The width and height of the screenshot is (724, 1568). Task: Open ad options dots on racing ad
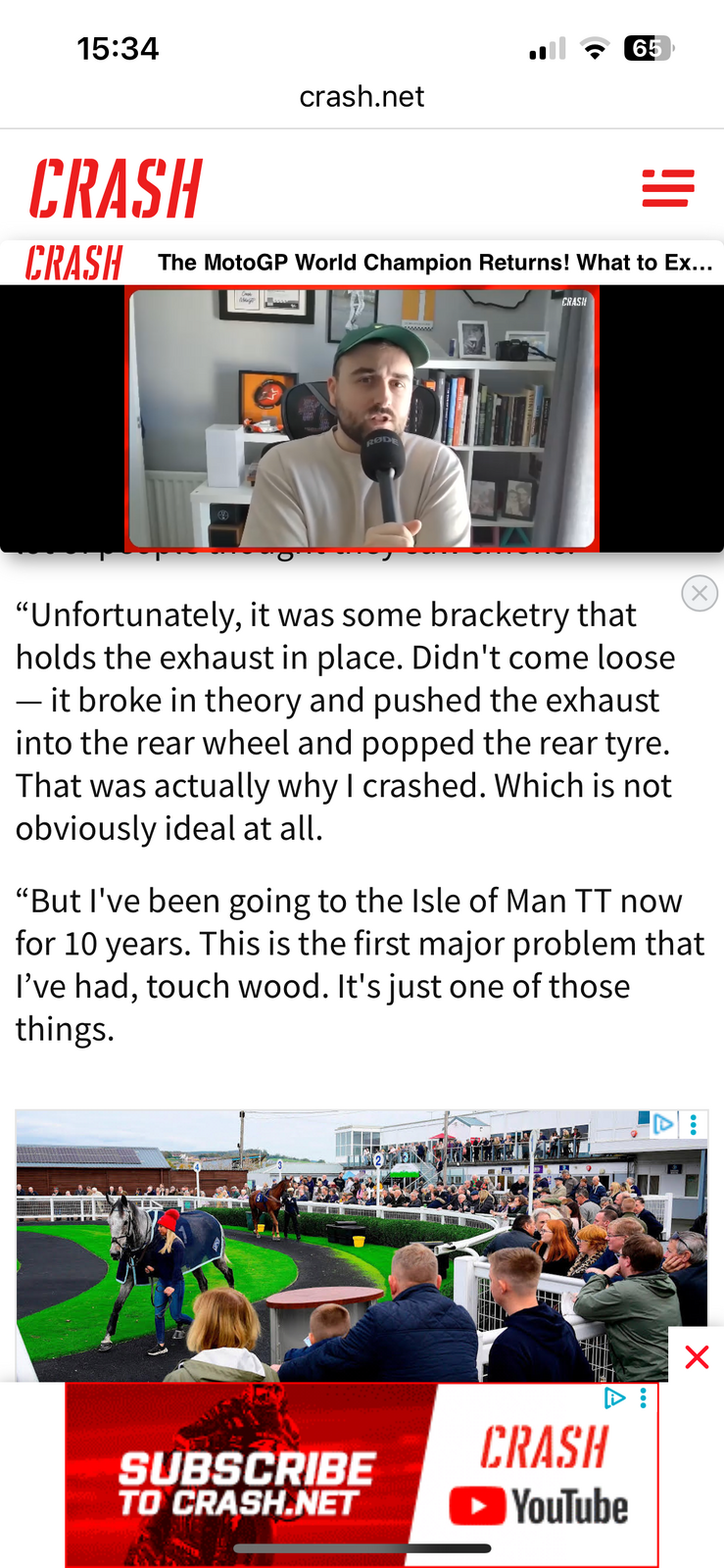click(694, 1124)
